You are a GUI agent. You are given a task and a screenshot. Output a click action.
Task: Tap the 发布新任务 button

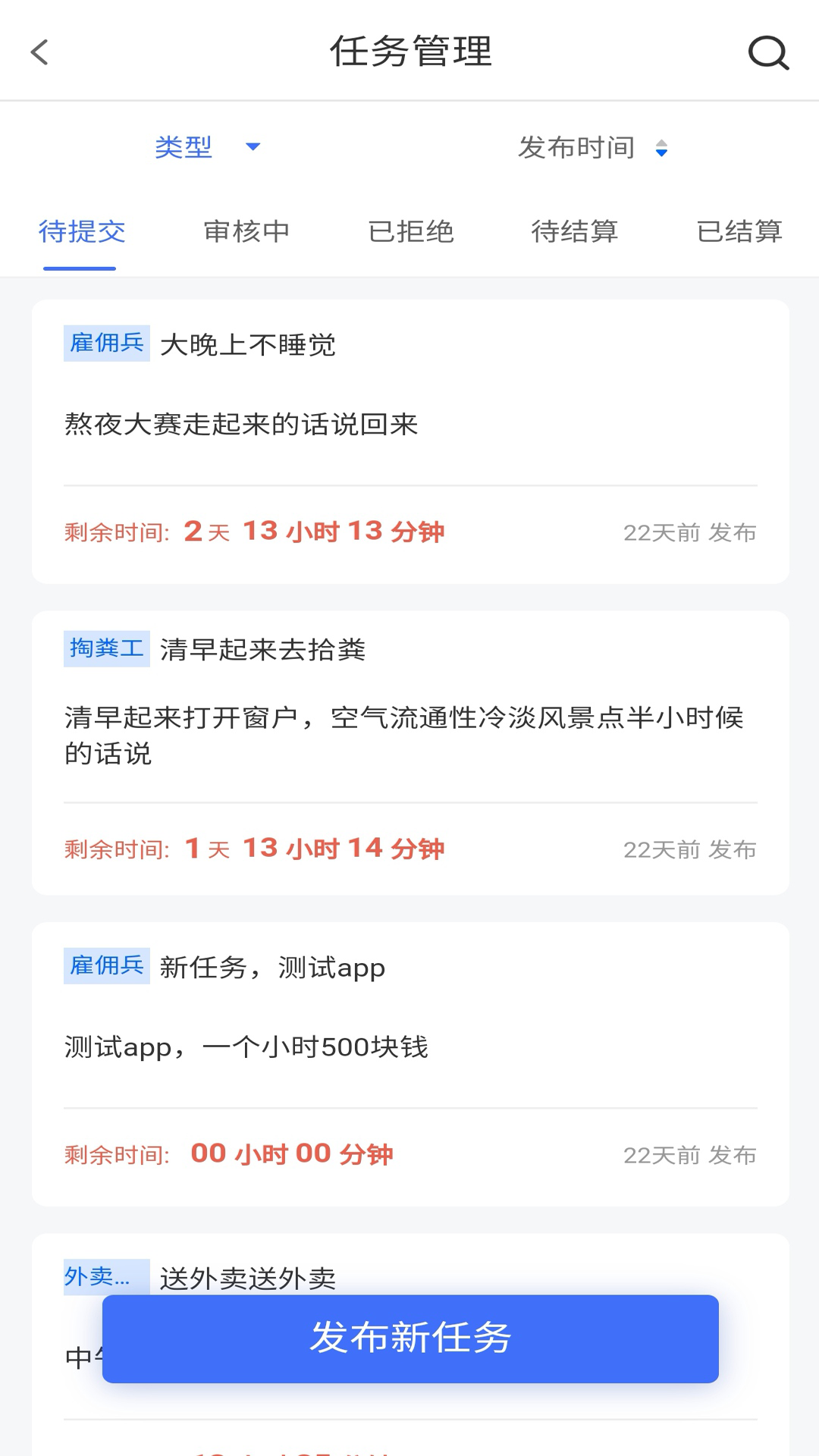409,1338
